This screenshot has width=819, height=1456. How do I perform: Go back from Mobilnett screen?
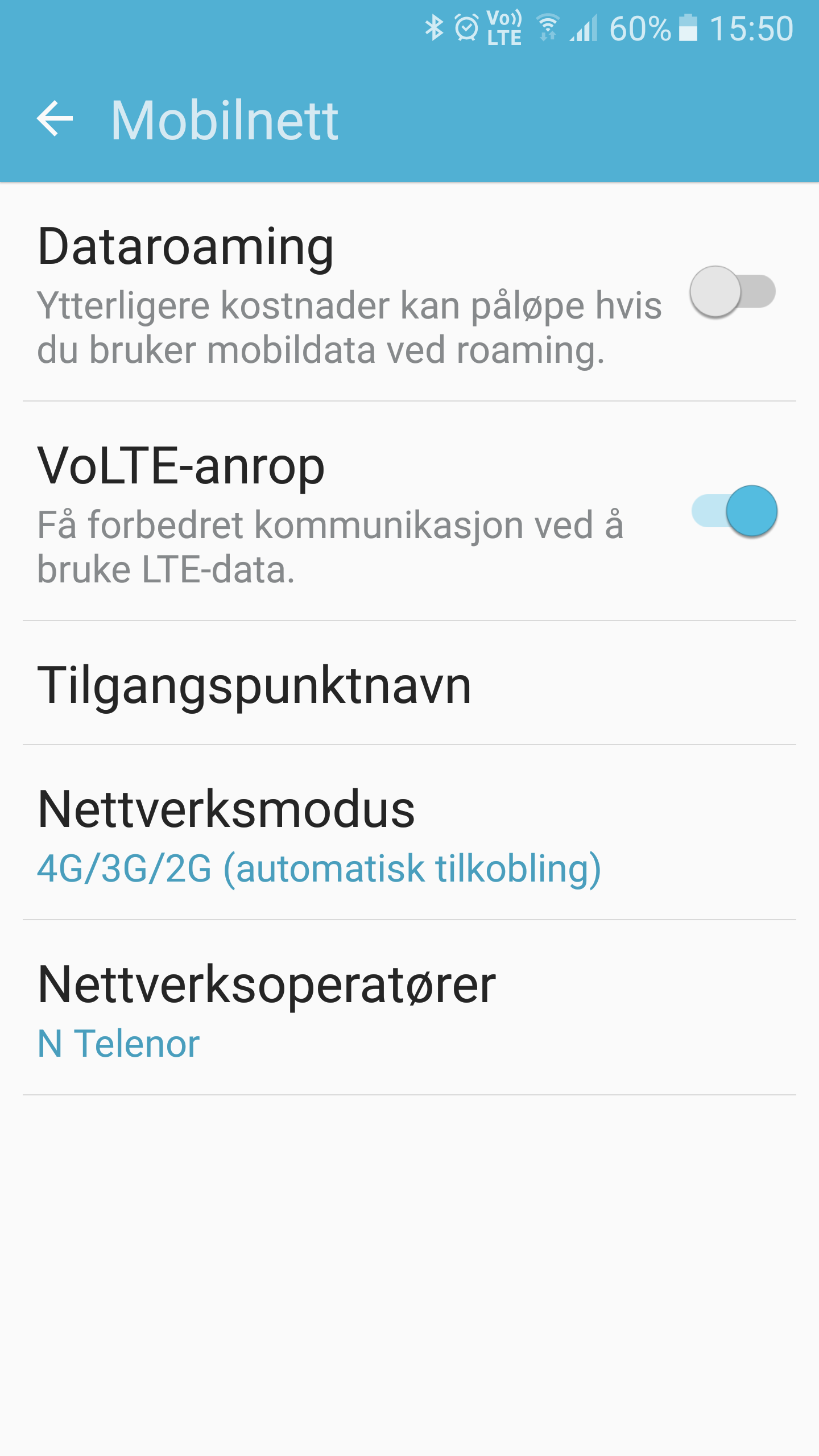pos(55,119)
